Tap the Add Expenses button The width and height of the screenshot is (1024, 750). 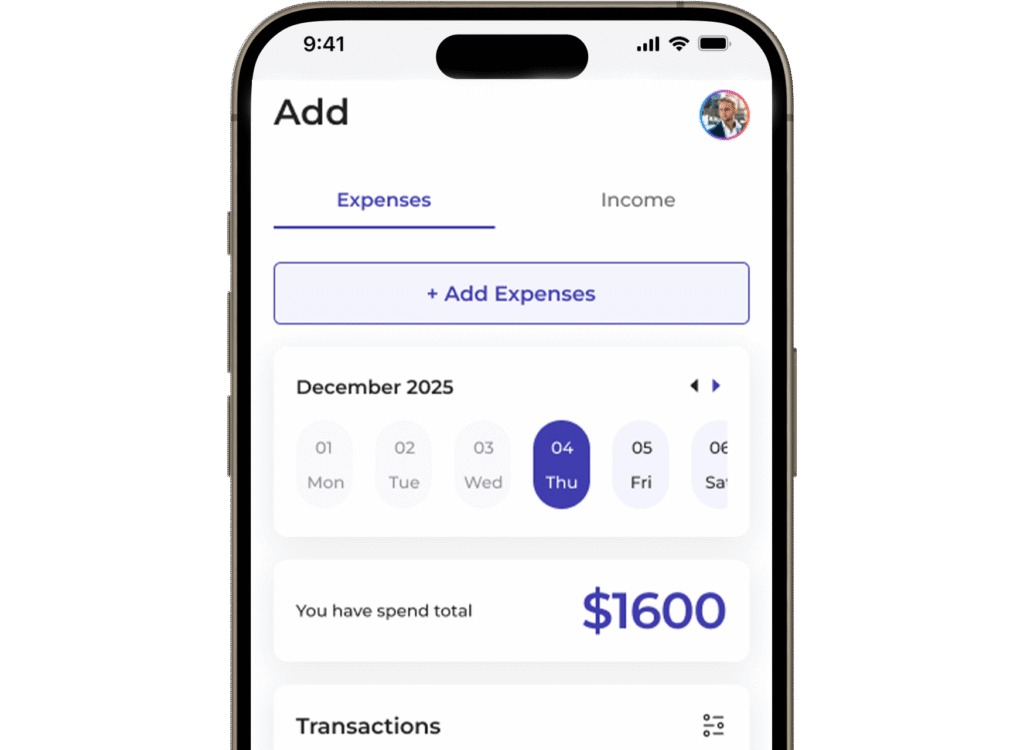pyautogui.click(x=511, y=294)
